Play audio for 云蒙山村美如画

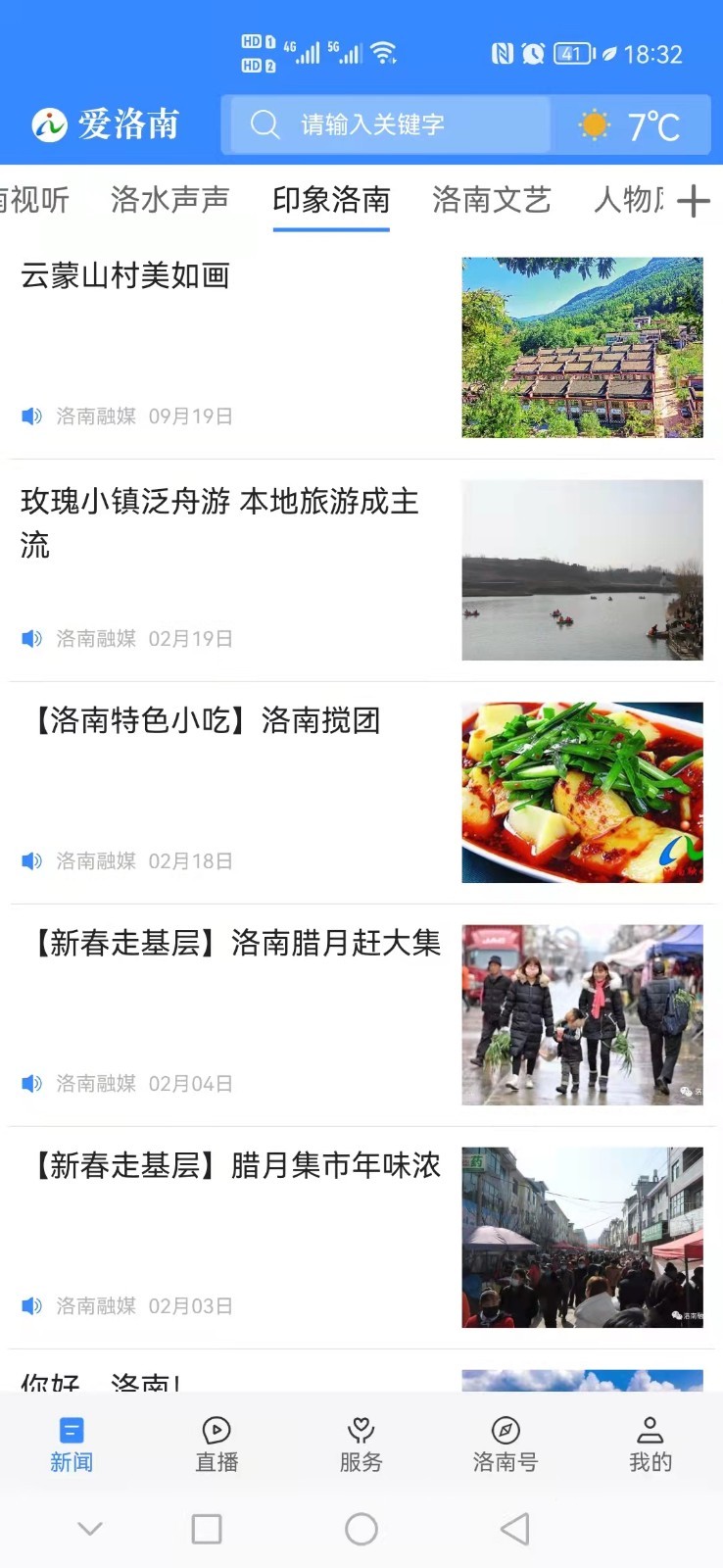click(x=31, y=416)
